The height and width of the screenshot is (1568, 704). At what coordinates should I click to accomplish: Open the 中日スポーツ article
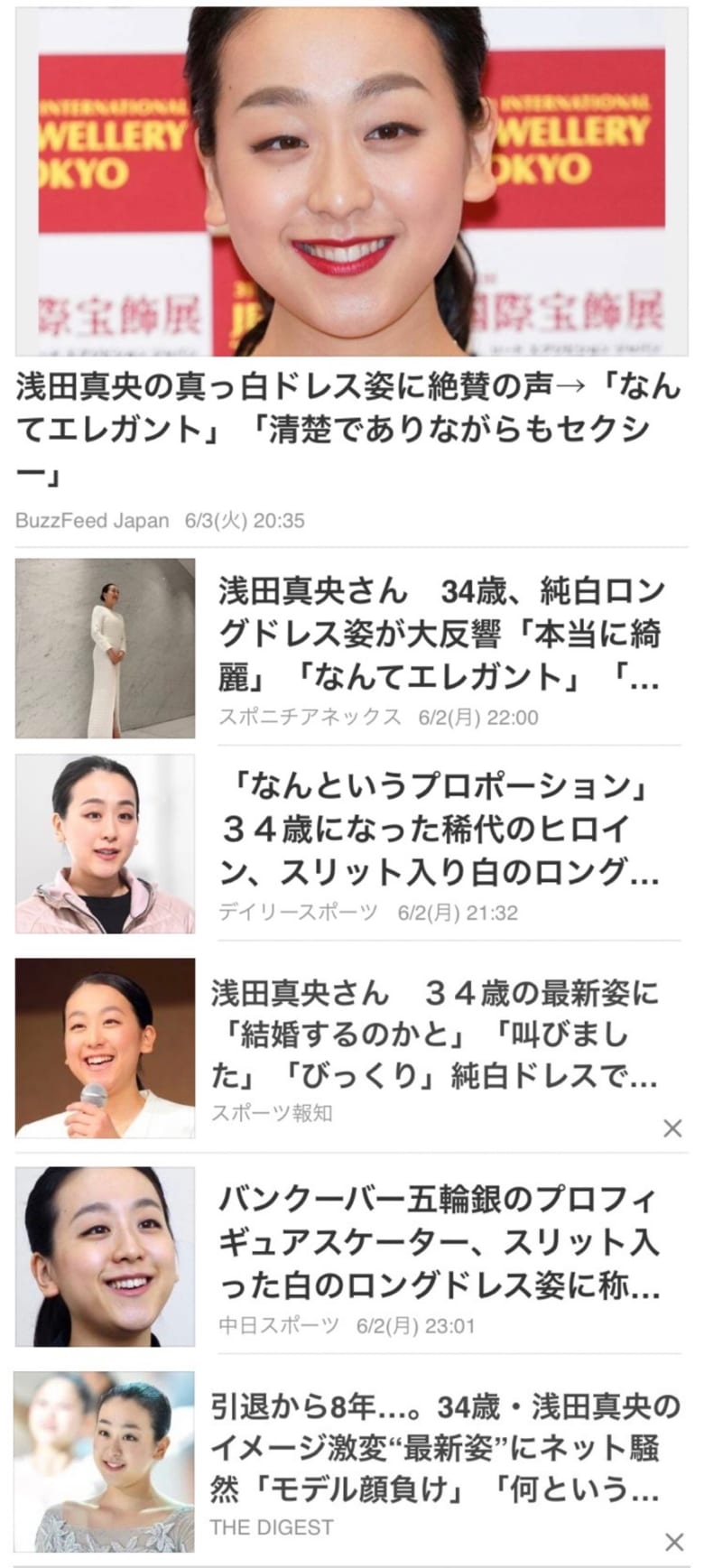click(x=440, y=1242)
